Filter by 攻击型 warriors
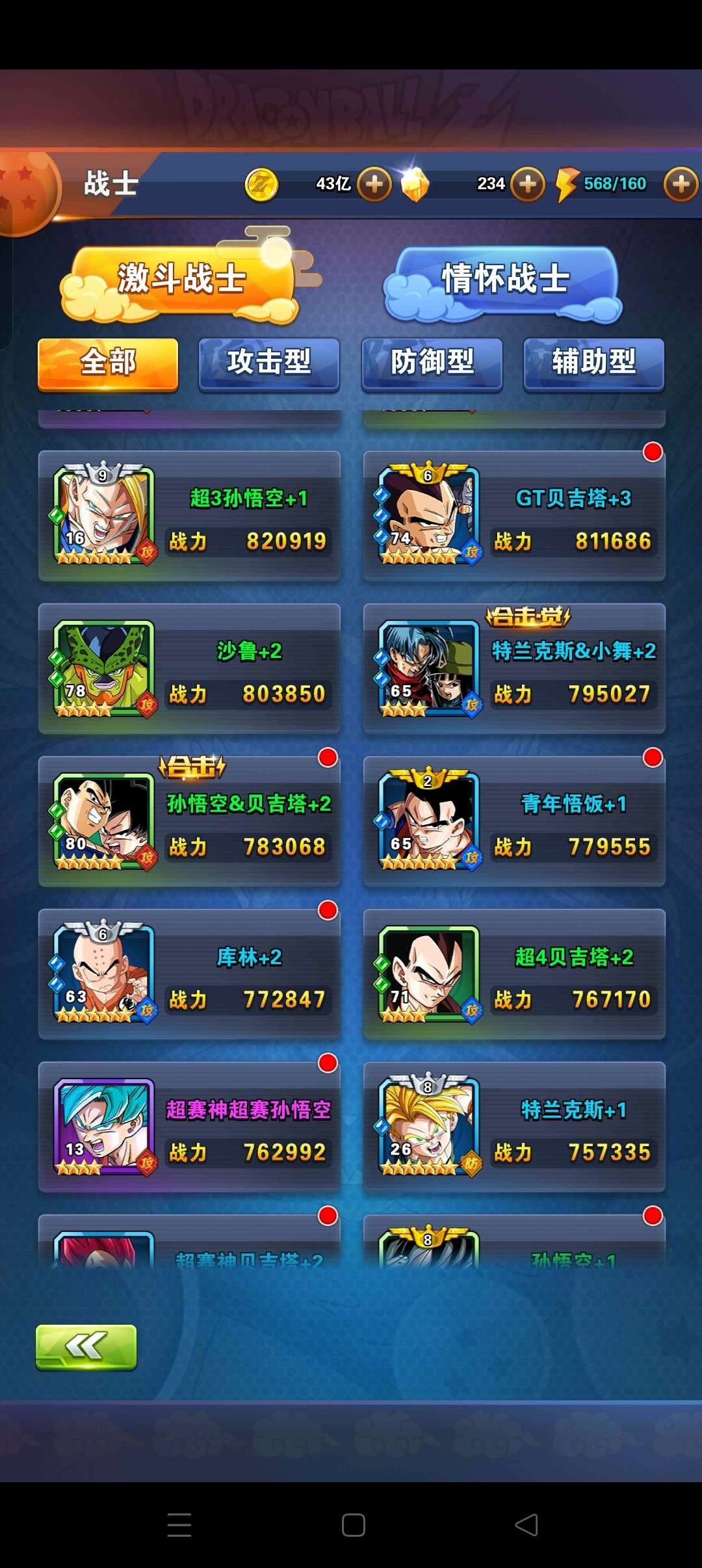This screenshot has height=1568, width=702. tap(269, 363)
